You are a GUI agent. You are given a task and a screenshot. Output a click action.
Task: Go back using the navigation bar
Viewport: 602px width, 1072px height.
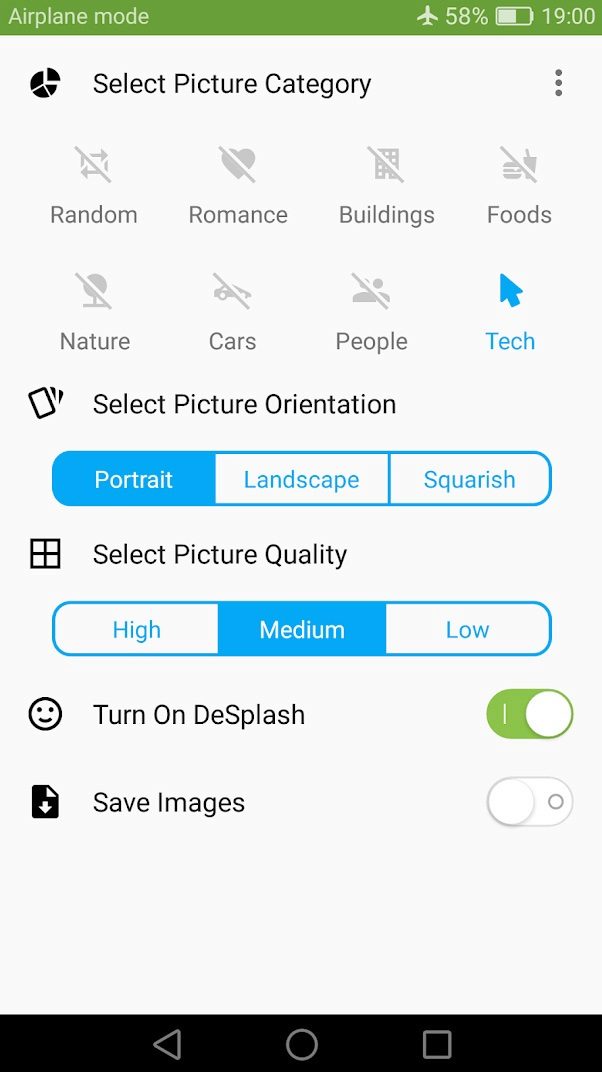(x=167, y=1044)
